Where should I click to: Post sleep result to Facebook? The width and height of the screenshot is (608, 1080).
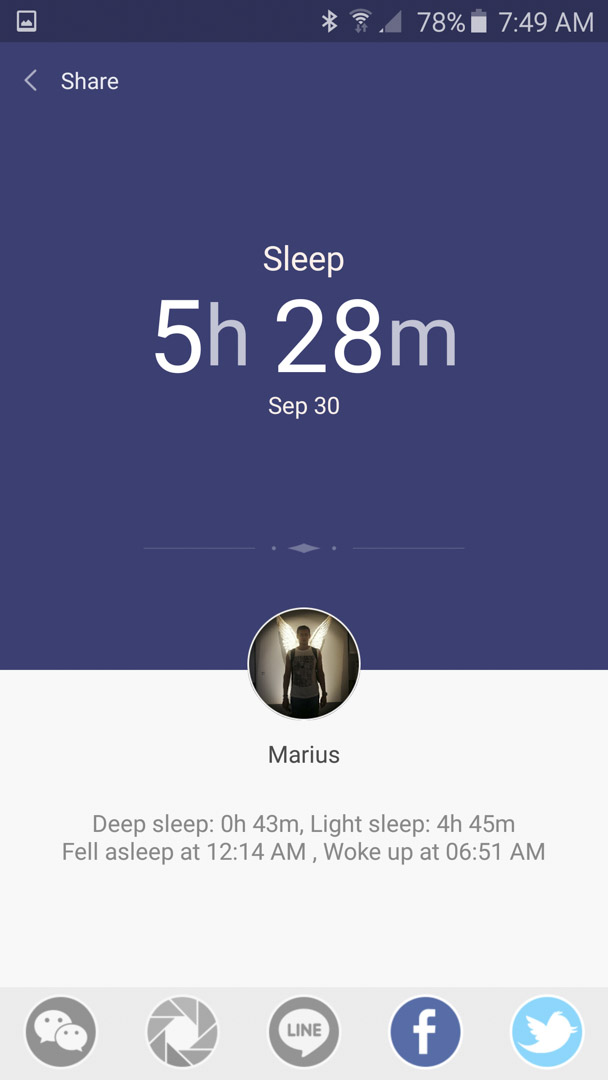425,1032
